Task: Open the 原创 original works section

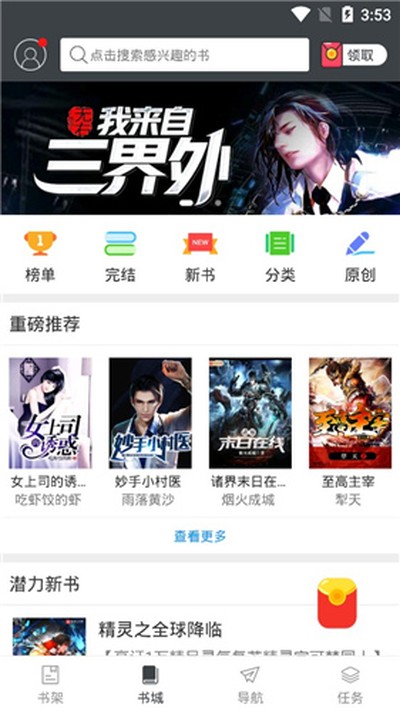Action: coord(360,257)
